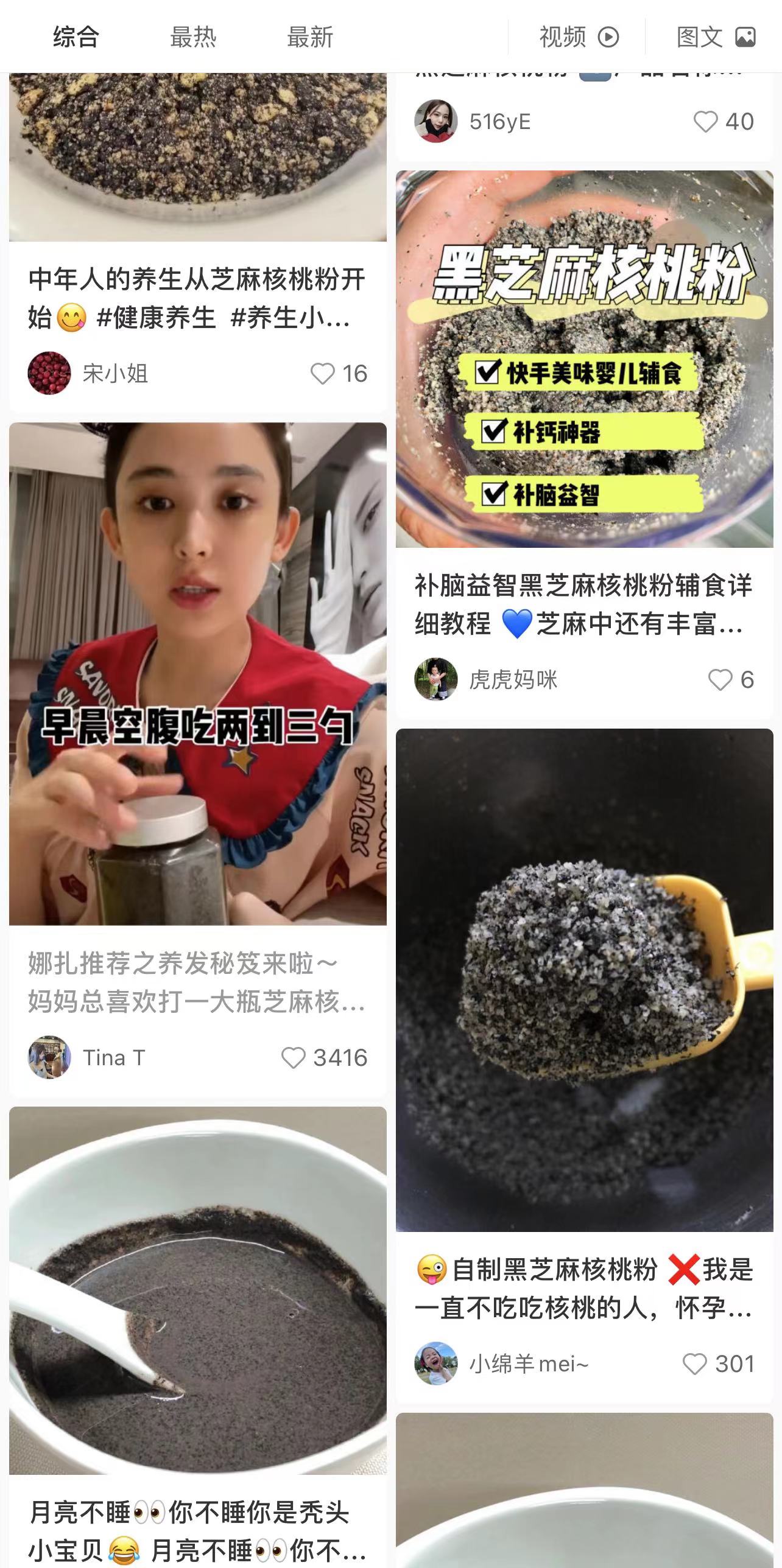Open 小绵羊mei~'s profile
782x1568 pixels.
point(435,1363)
